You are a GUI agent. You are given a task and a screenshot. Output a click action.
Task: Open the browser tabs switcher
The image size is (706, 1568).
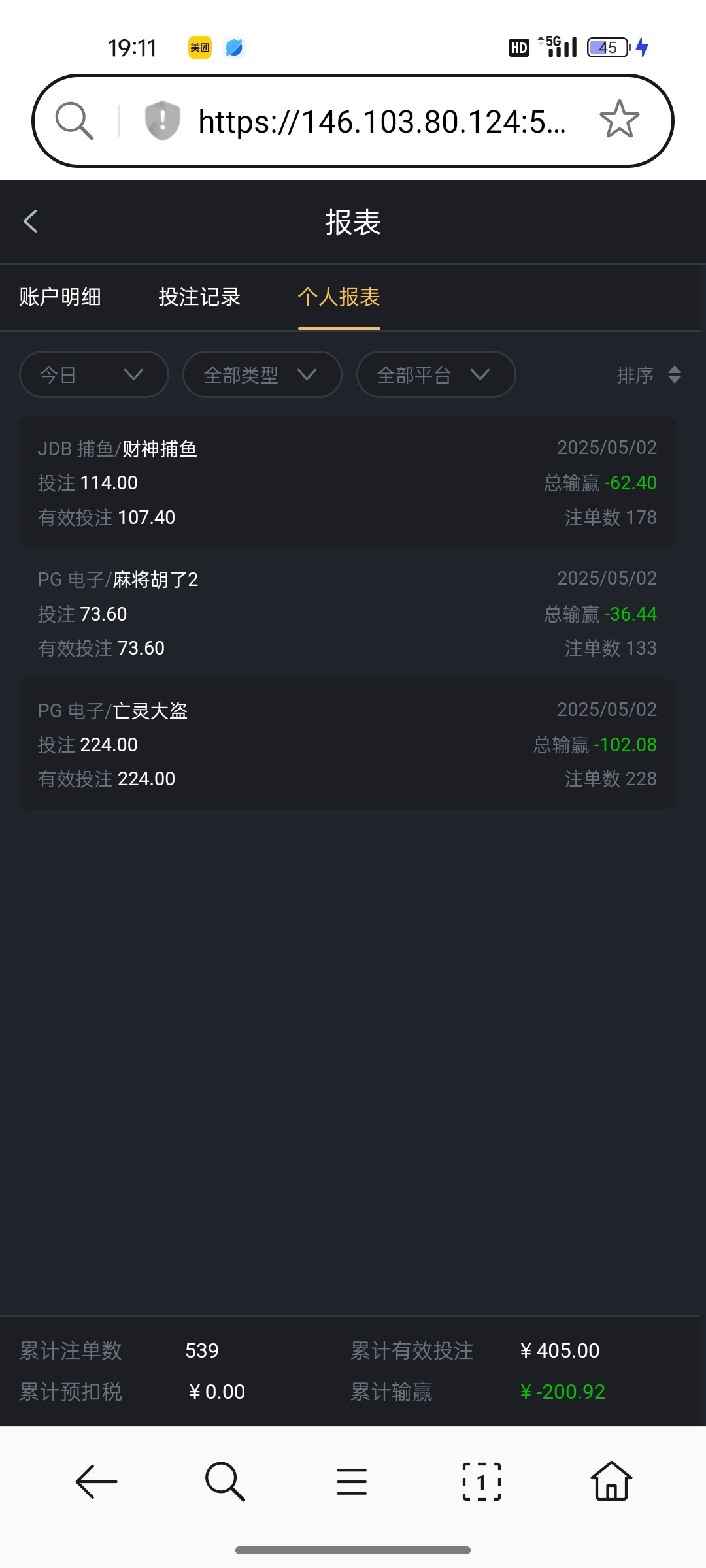point(482,1482)
